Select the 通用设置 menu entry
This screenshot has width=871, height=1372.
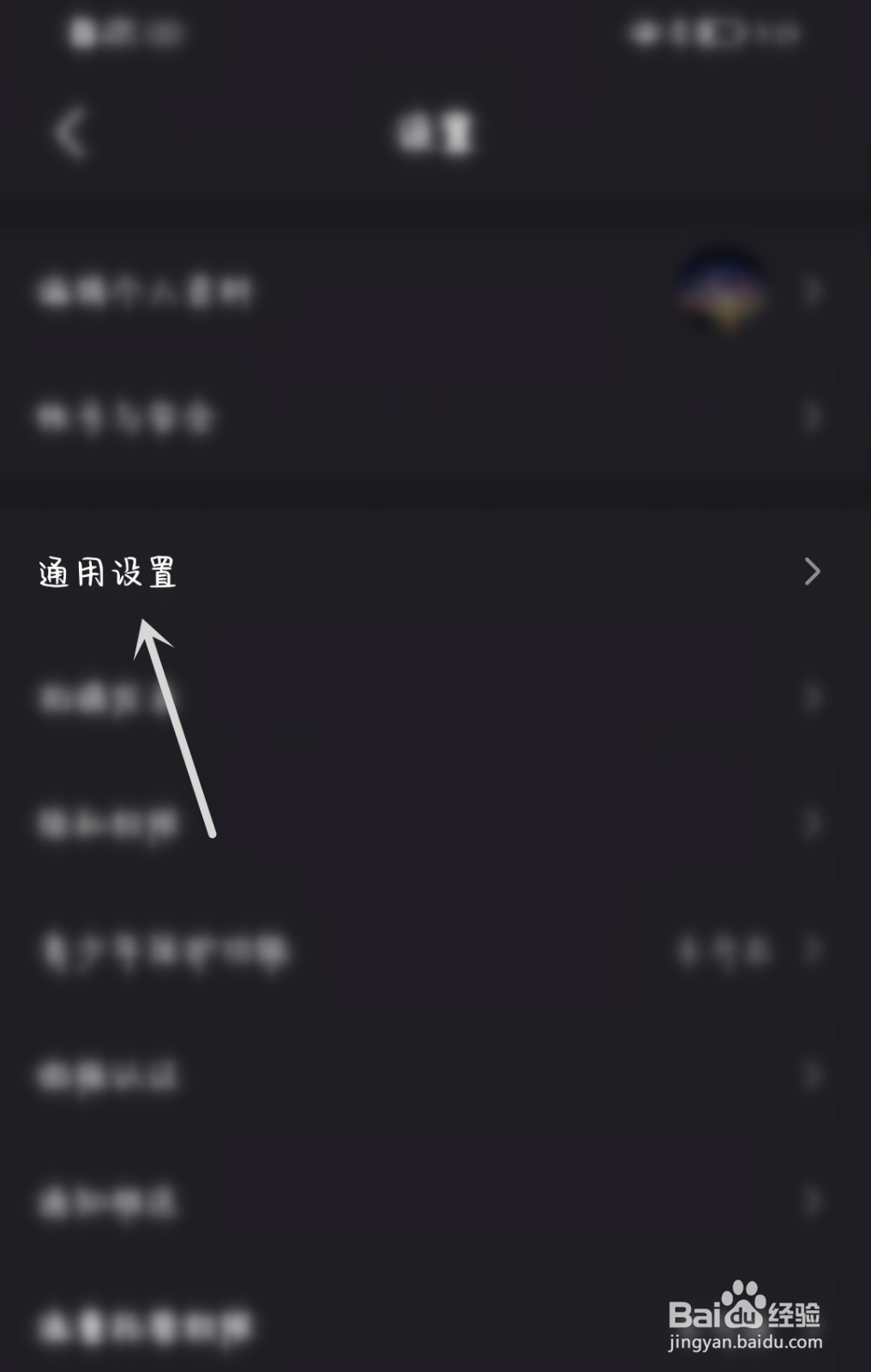pos(105,570)
